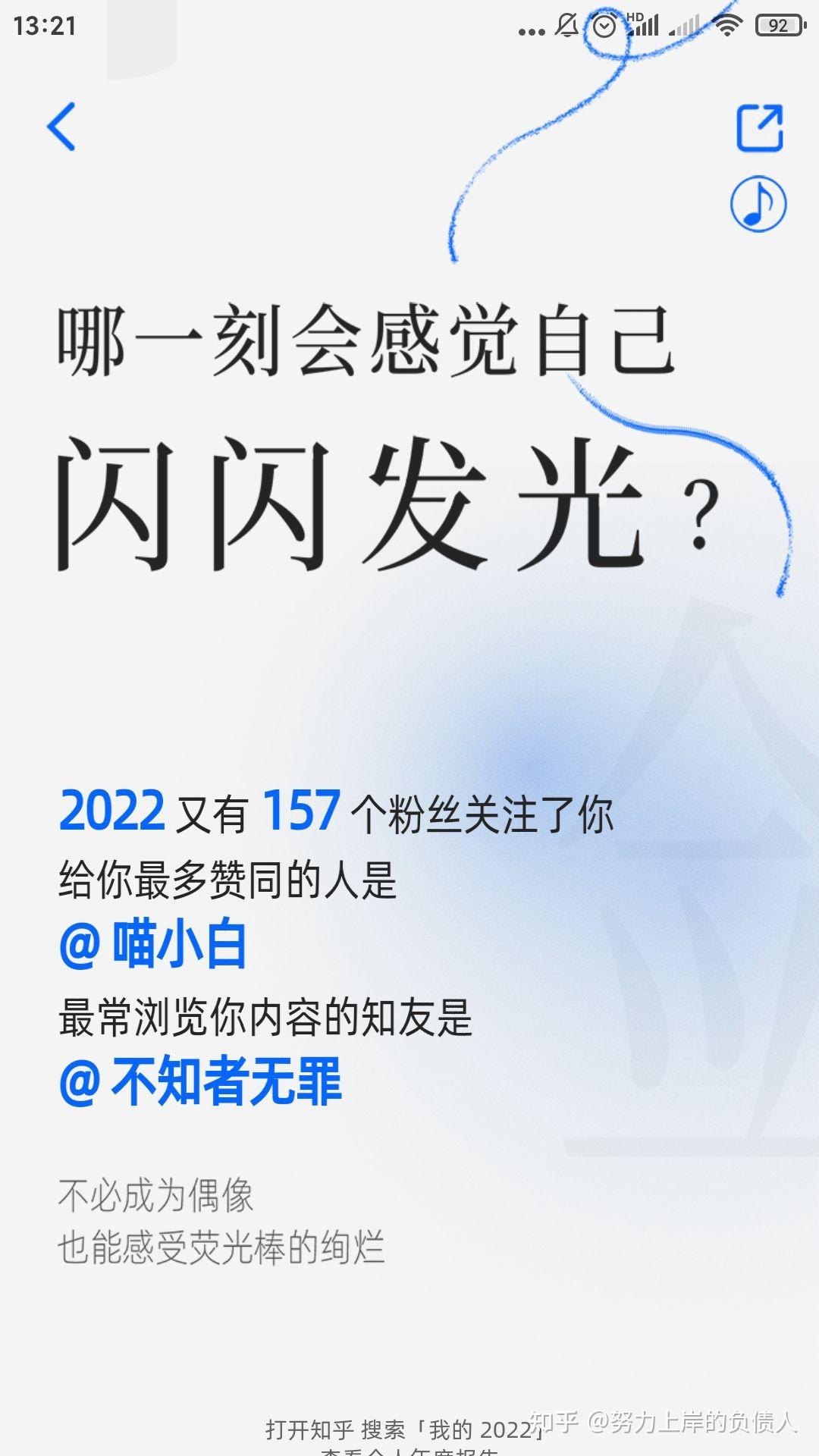
Task: Share this annual report page
Action: pos(759,127)
